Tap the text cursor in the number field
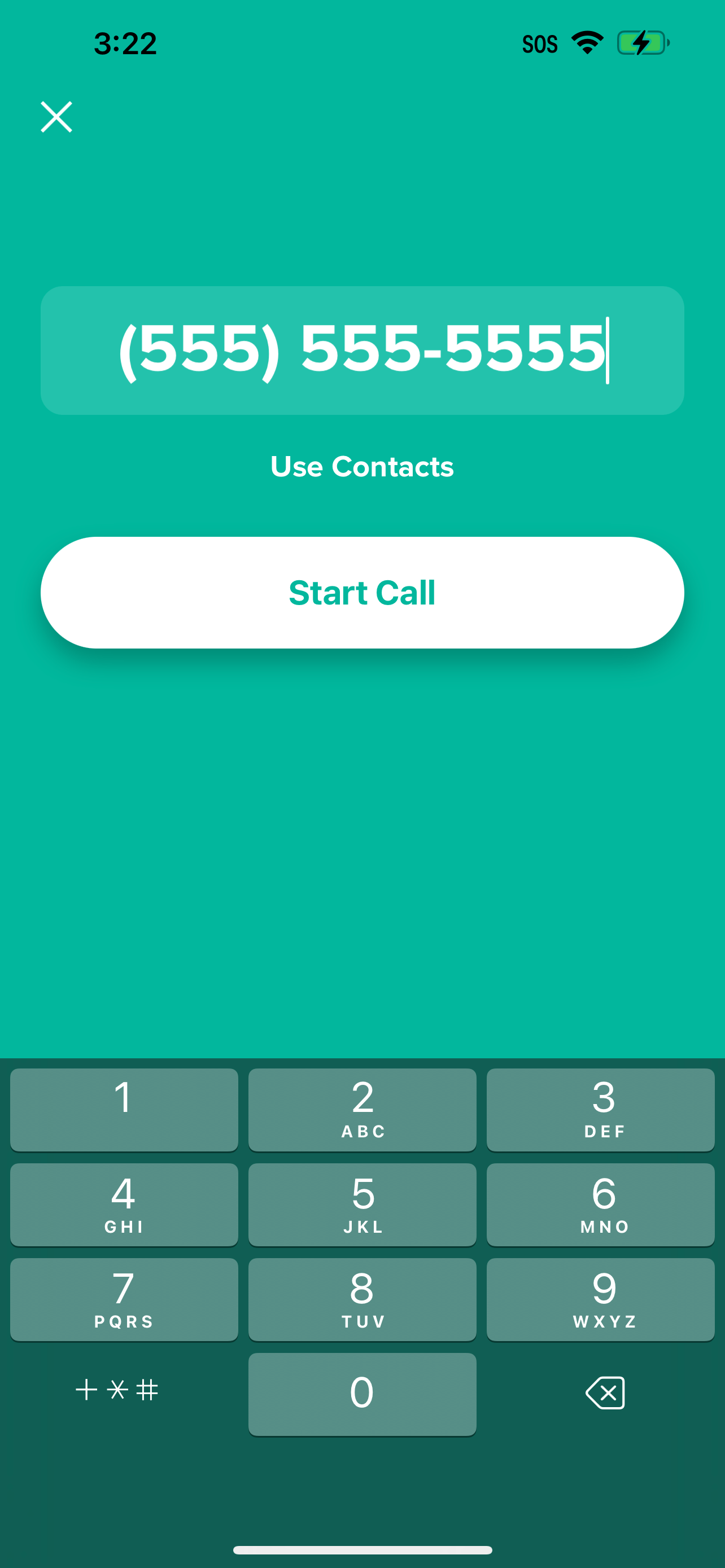725x1568 pixels. click(609, 352)
